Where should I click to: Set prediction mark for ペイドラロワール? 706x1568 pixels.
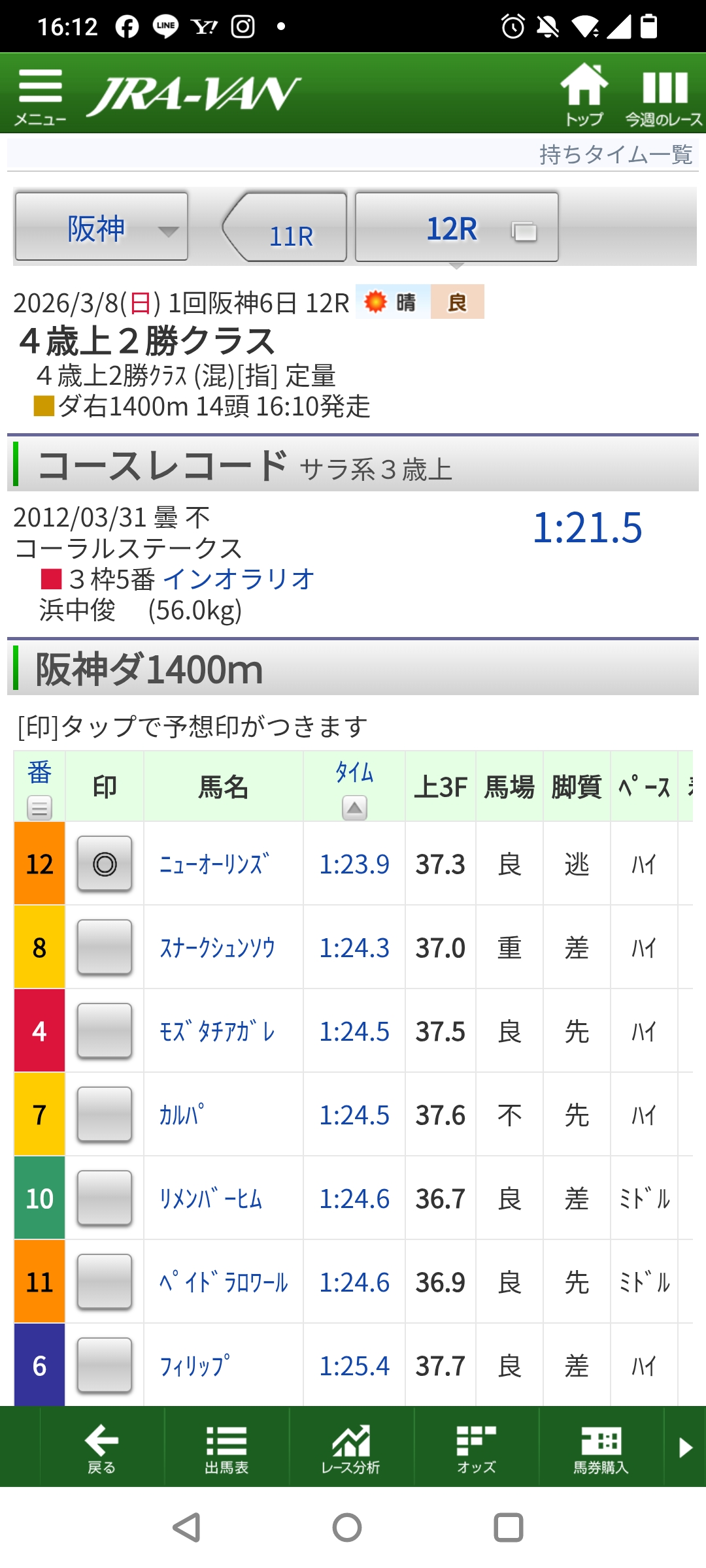coord(105,1282)
